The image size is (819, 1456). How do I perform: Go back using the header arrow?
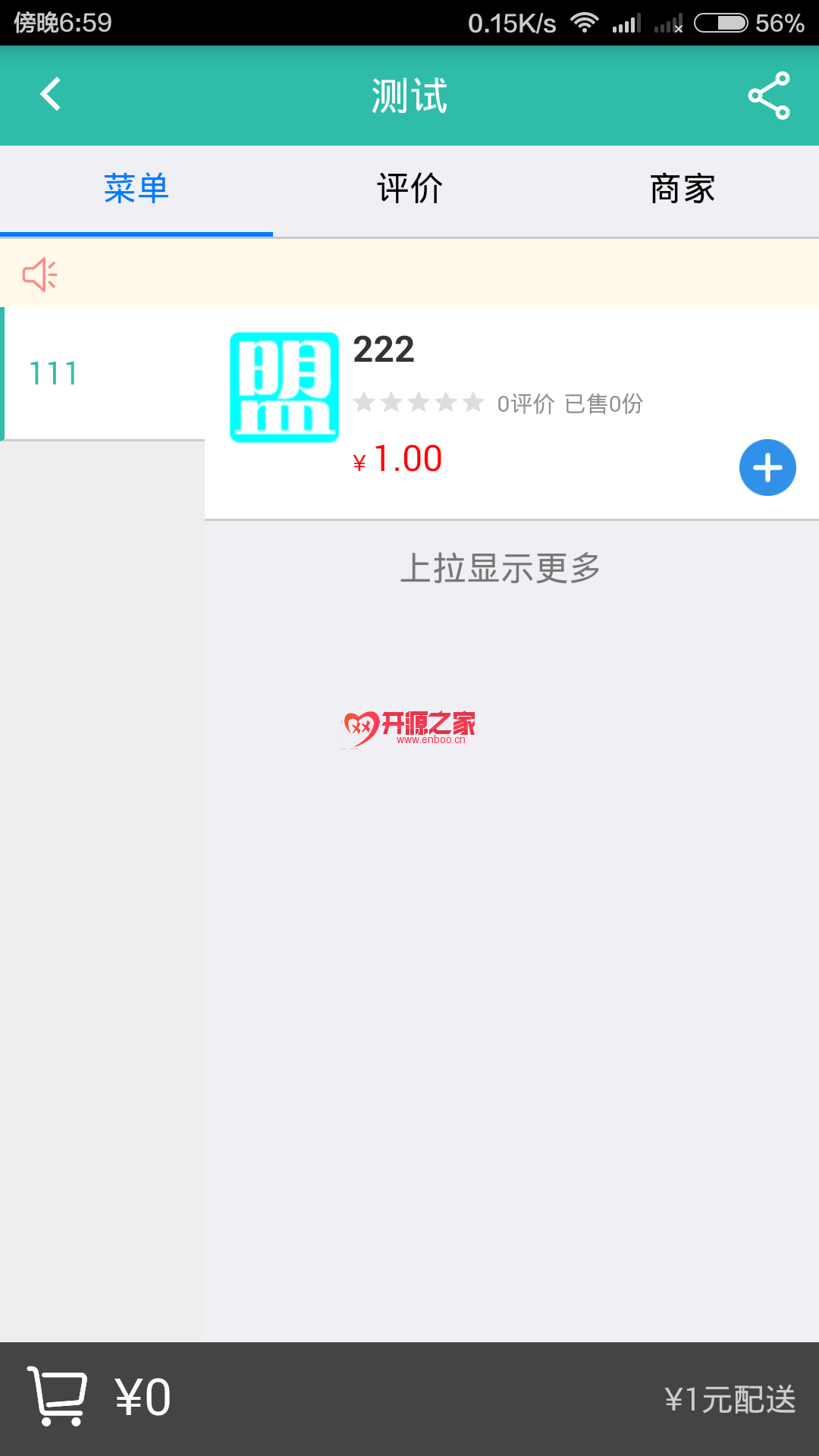50,95
